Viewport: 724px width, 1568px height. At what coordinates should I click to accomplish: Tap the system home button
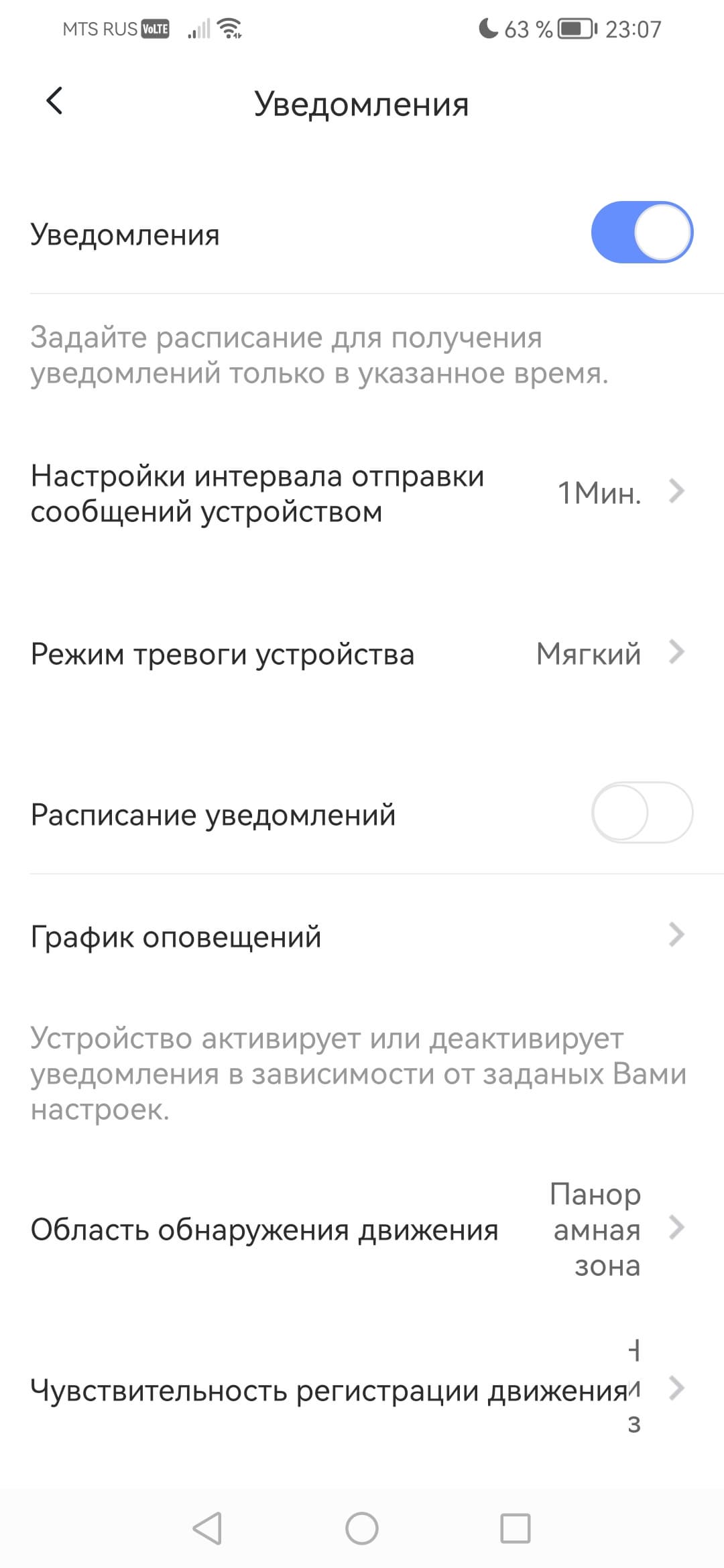click(362, 1528)
